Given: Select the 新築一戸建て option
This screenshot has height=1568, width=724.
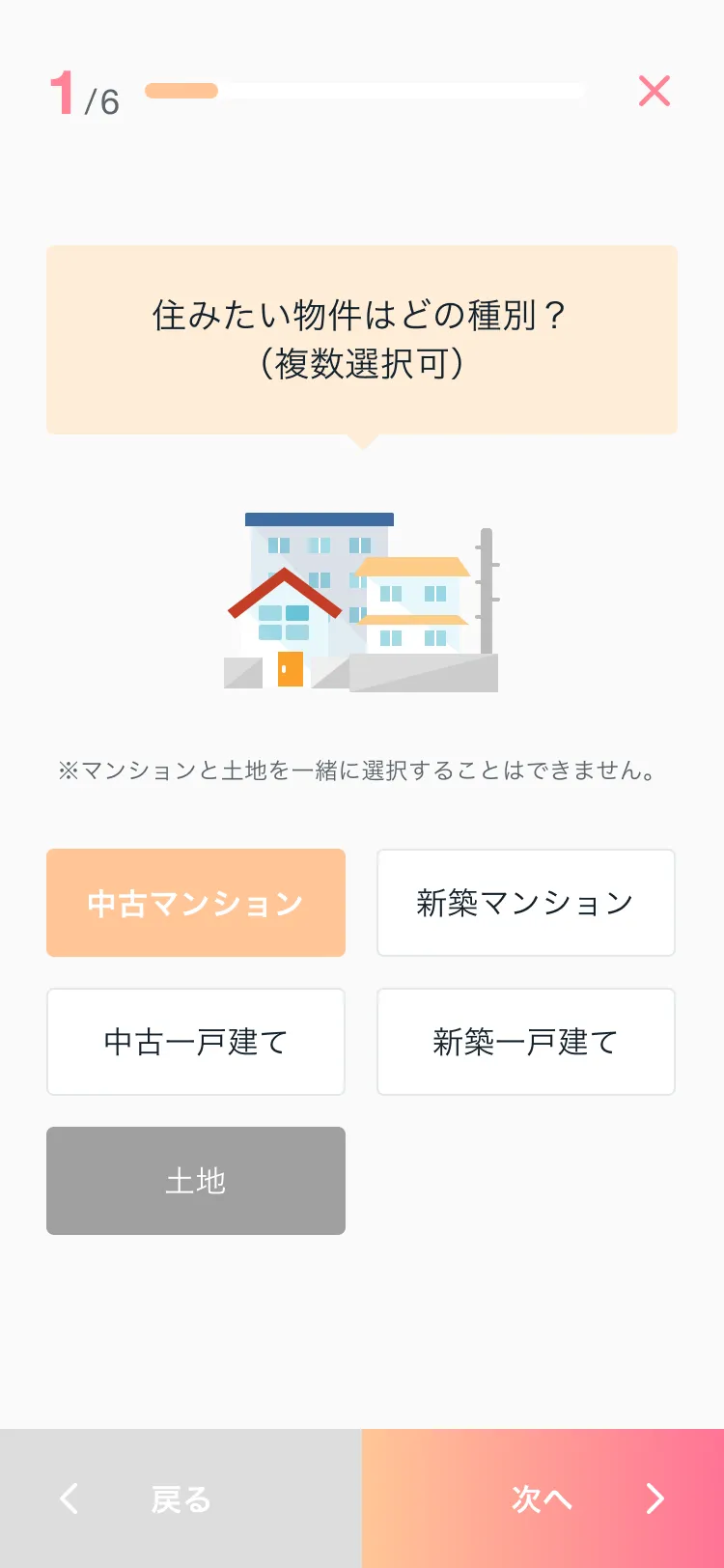Looking at the screenshot, I should 526,1042.
